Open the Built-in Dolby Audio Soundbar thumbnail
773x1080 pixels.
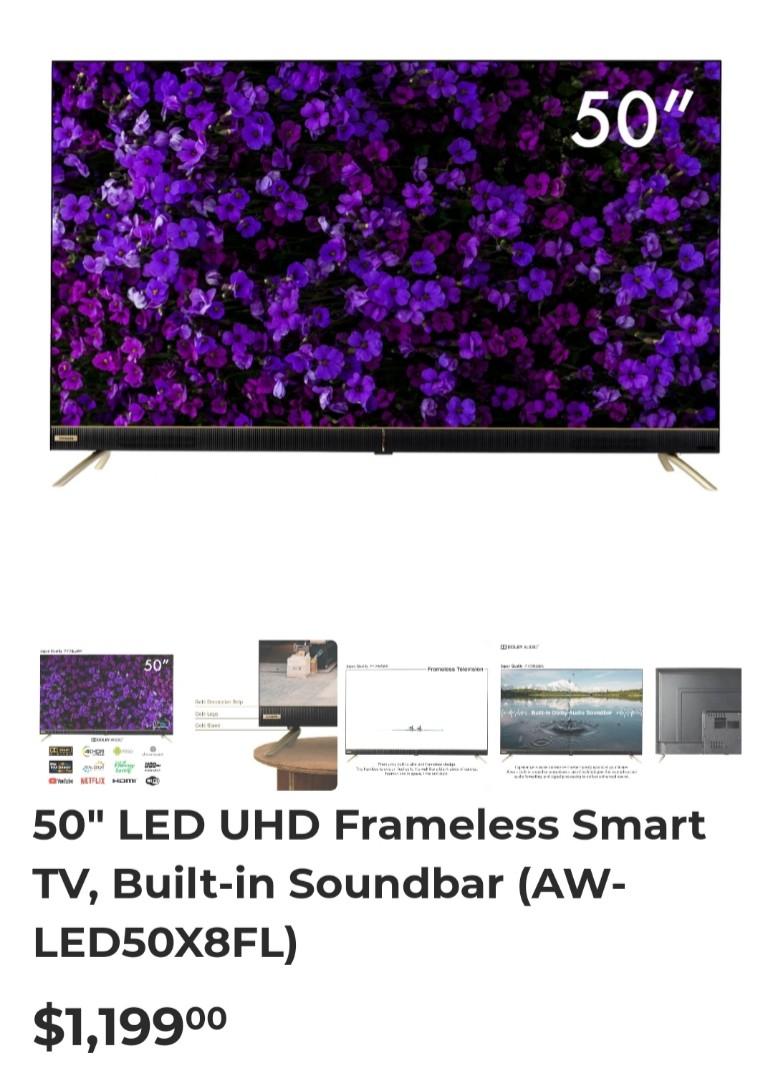[x=571, y=715]
